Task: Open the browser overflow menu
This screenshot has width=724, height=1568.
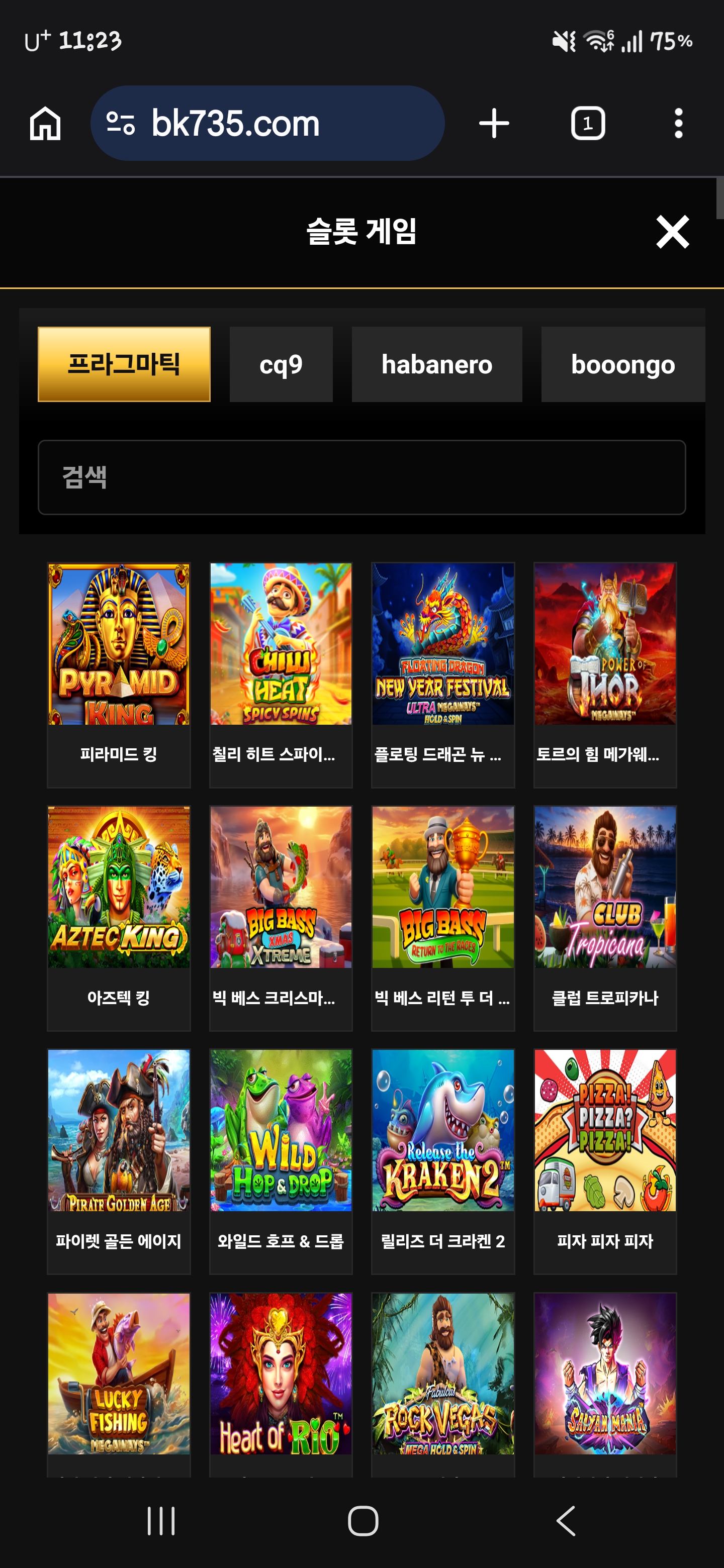Action: (x=678, y=124)
